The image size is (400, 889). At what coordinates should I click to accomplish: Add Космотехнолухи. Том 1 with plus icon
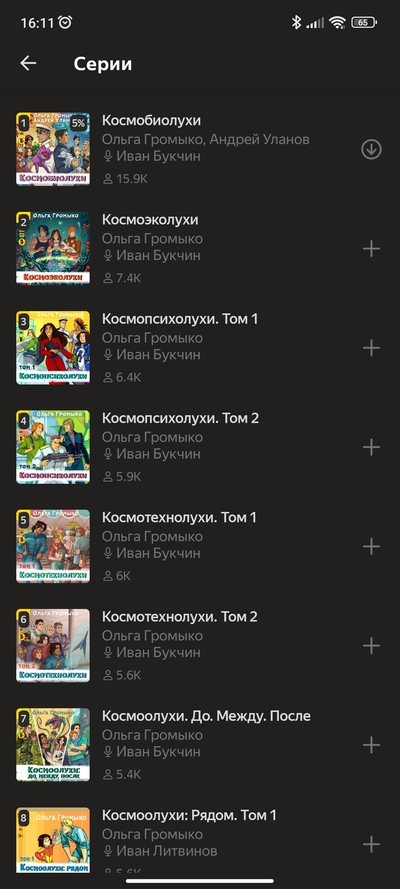(x=371, y=546)
